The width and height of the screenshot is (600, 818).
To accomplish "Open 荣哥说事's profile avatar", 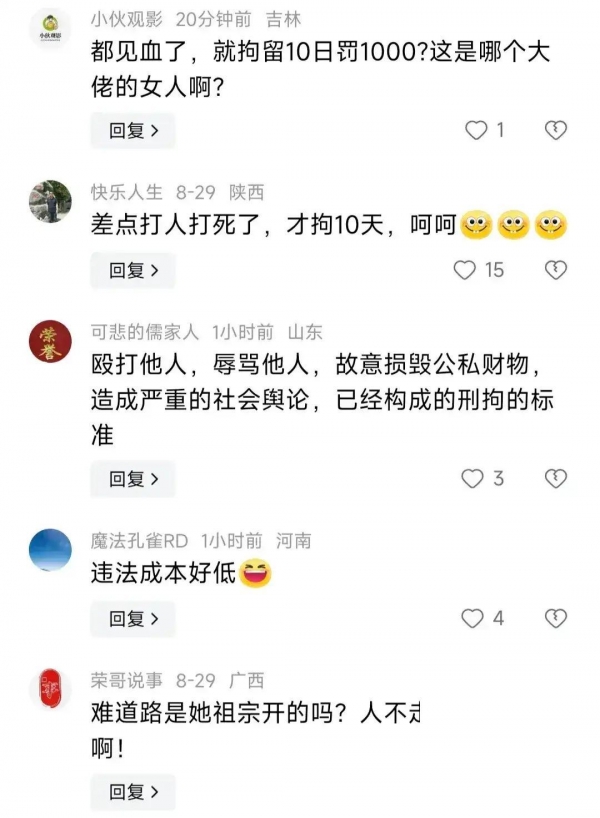I will 50,689.
